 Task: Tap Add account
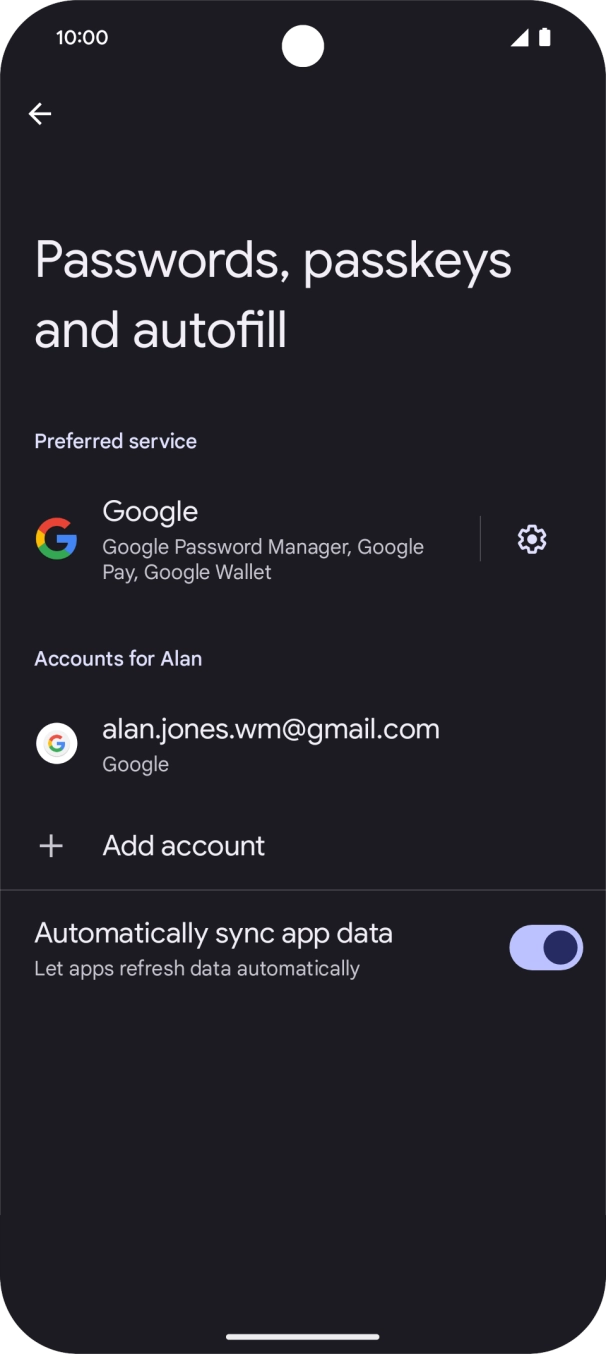point(303,846)
